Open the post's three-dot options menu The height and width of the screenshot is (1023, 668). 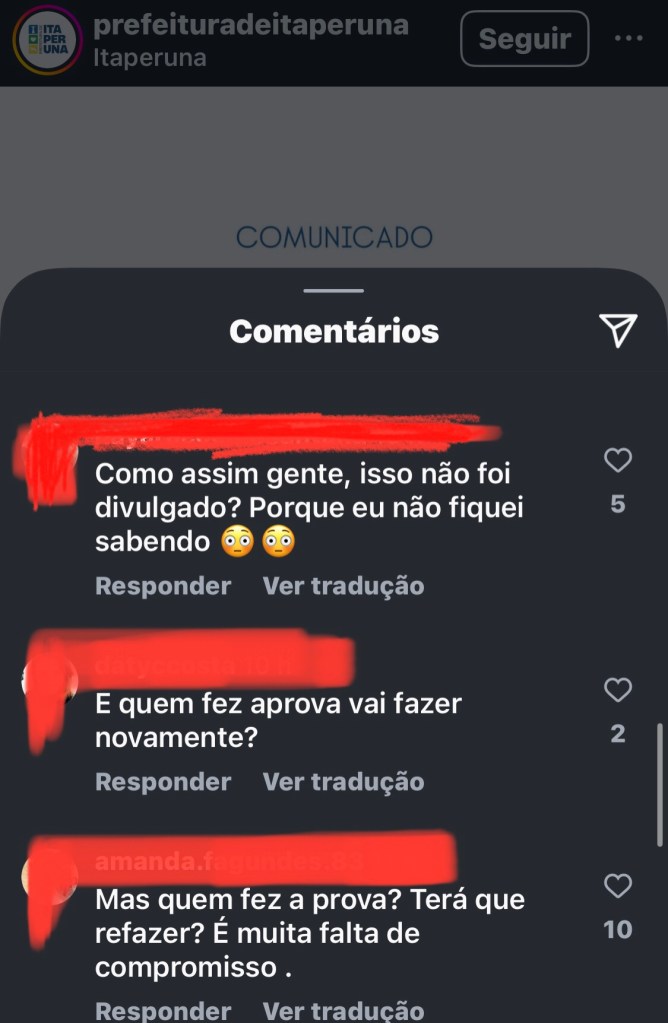coord(629,39)
